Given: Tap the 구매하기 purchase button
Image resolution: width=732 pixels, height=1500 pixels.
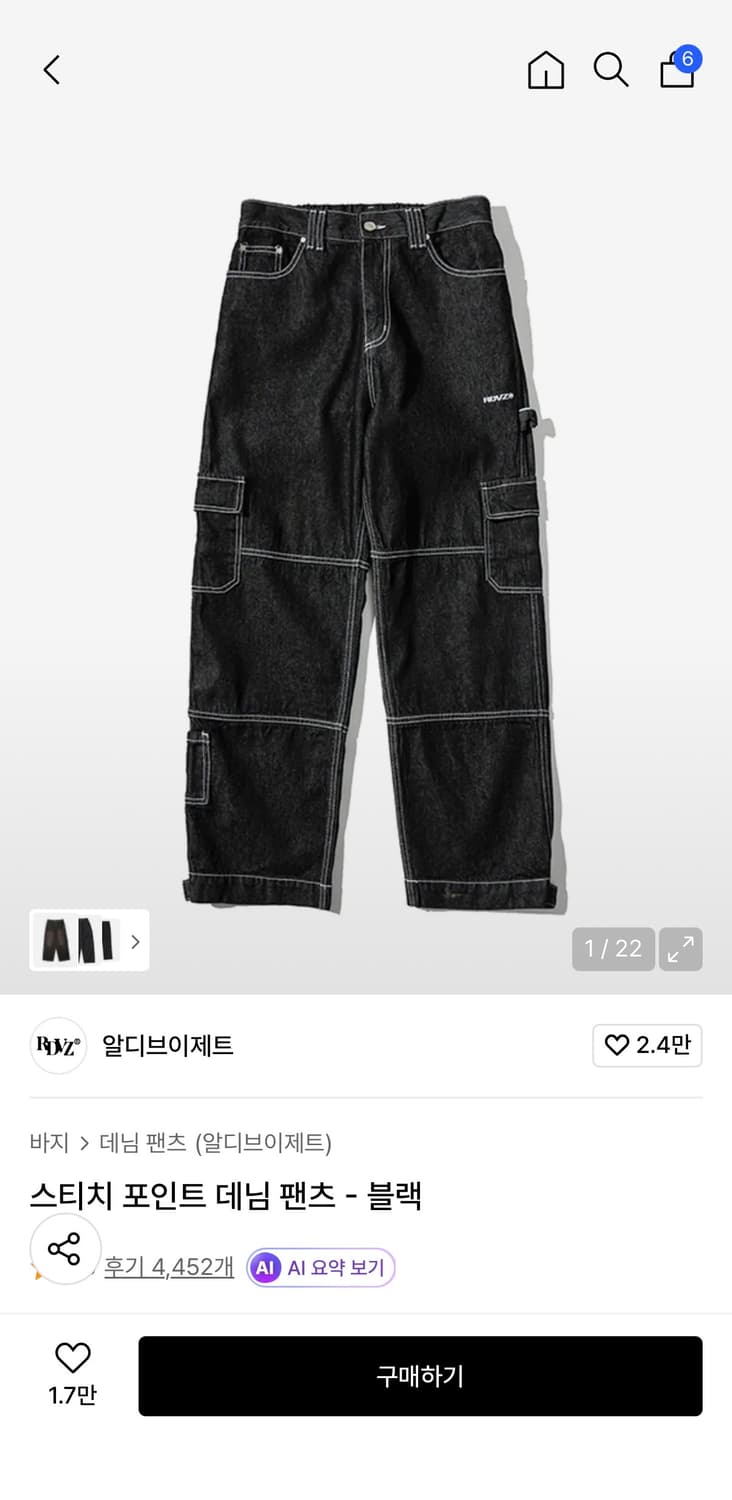Looking at the screenshot, I should point(420,1375).
